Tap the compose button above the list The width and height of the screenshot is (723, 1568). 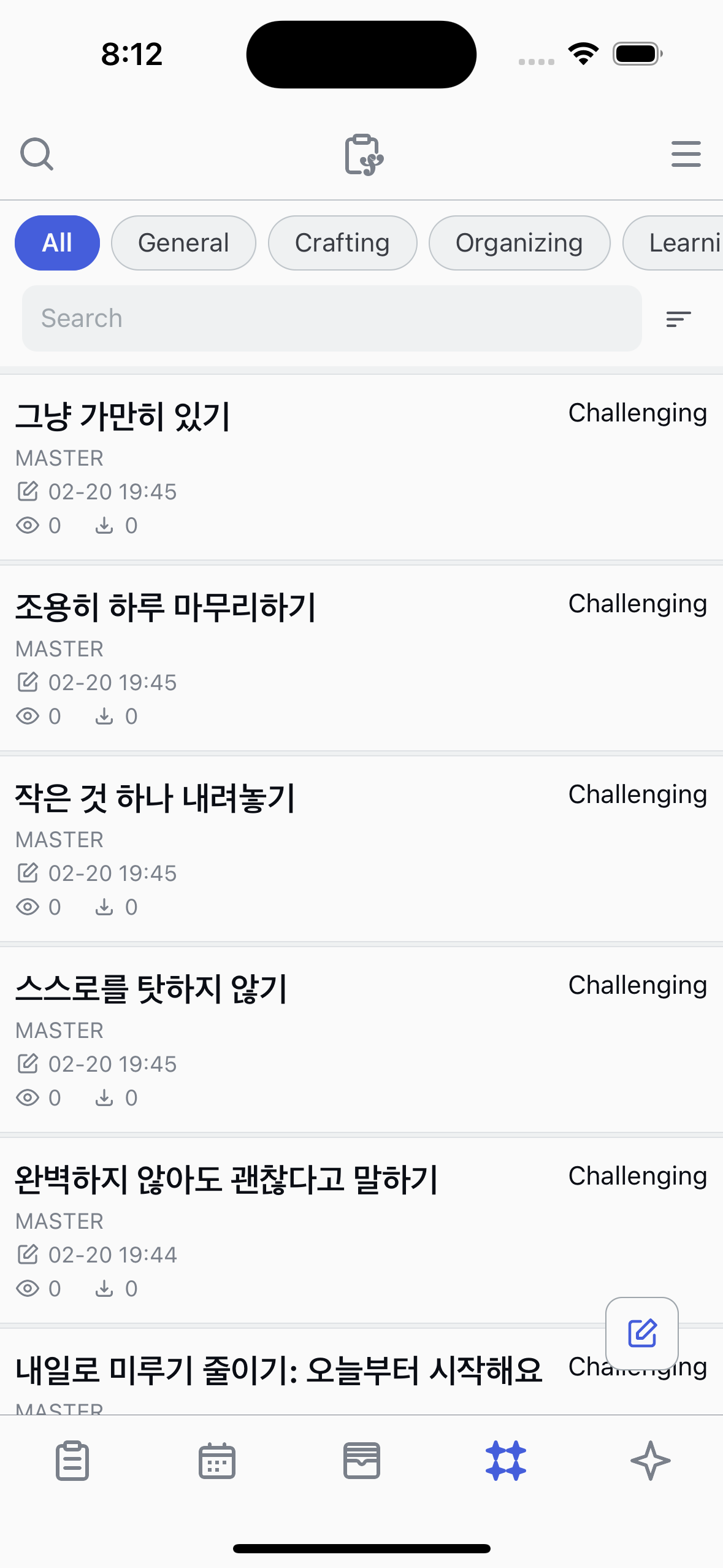(641, 1334)
